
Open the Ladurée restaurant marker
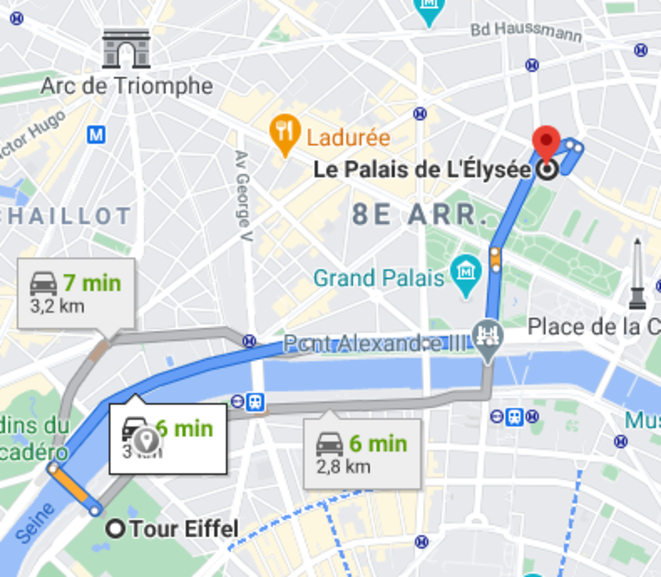(285, 130)
